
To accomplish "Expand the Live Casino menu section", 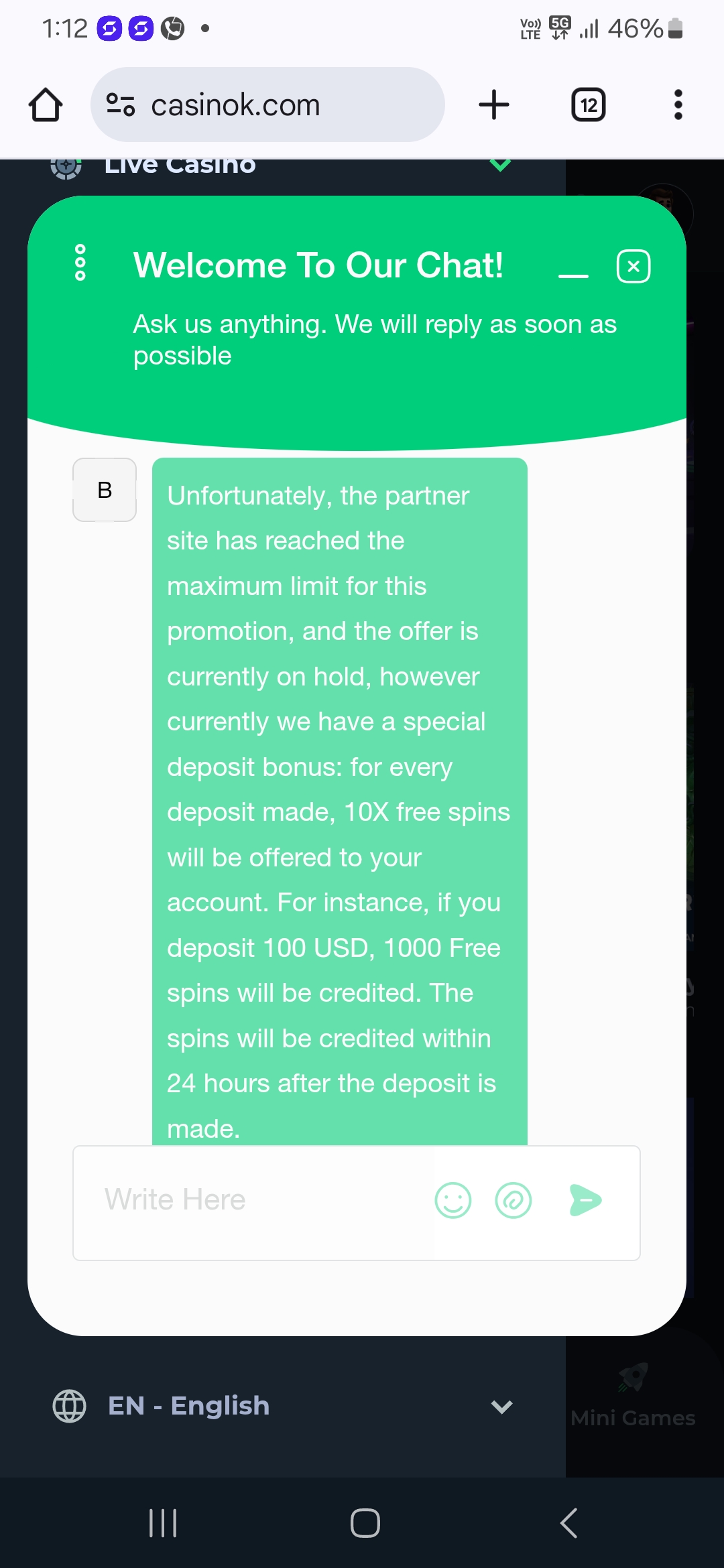I will coord(499,165).
